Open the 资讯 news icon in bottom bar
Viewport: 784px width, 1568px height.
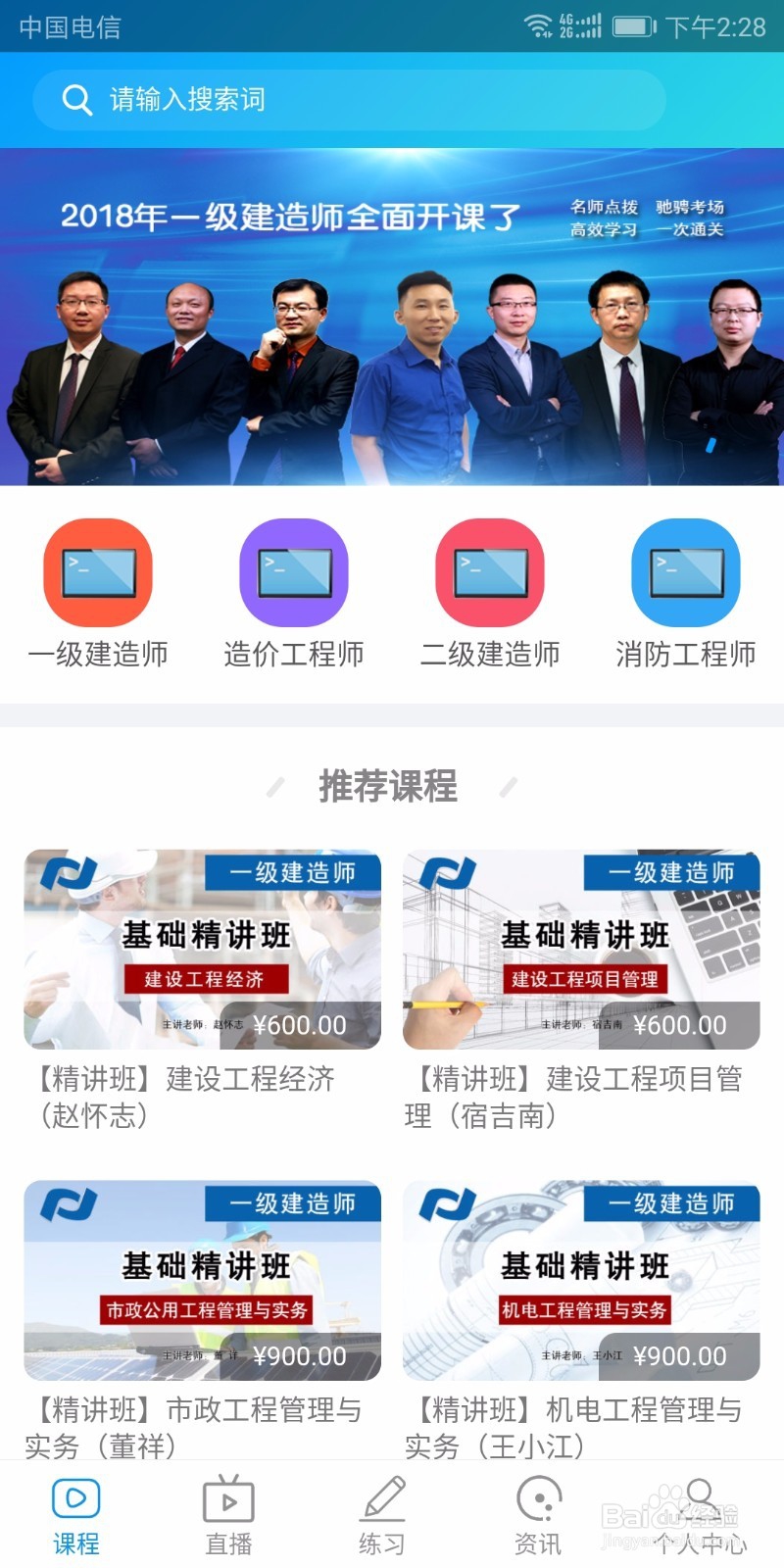537,1499
